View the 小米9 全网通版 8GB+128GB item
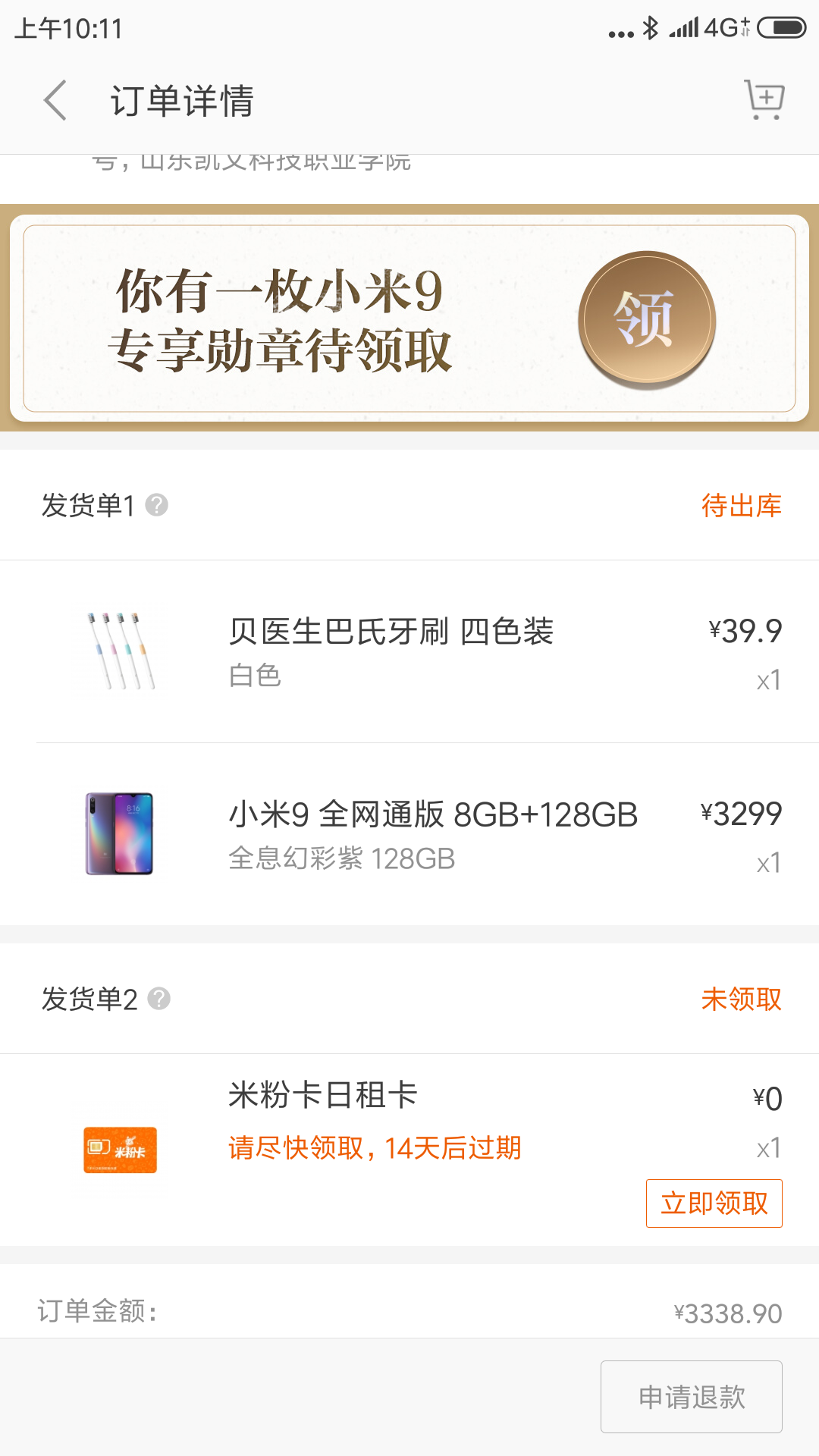 point(432,833)
